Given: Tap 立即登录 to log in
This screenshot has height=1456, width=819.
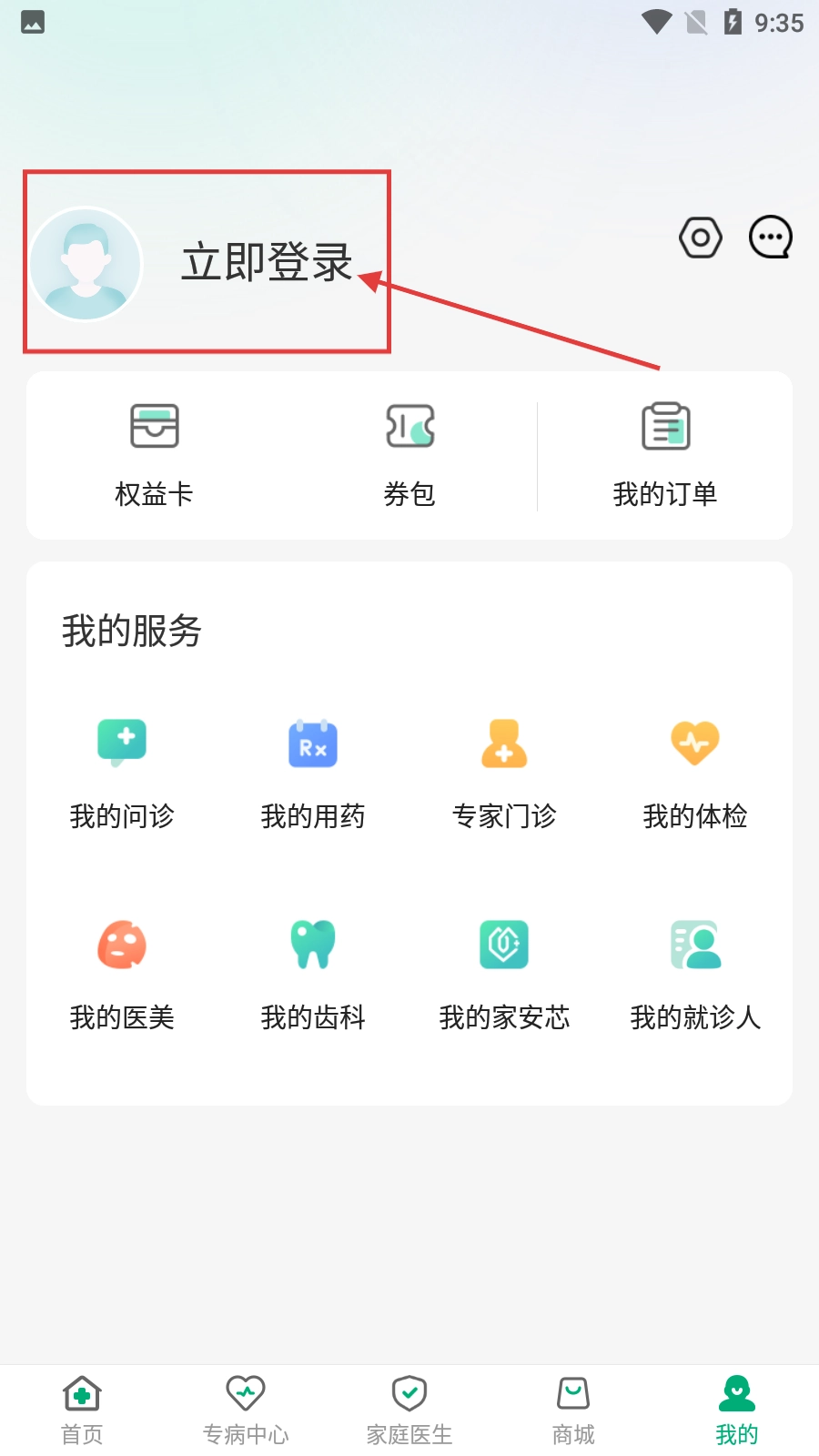Looking at the screenshot, I should point(267,262).
